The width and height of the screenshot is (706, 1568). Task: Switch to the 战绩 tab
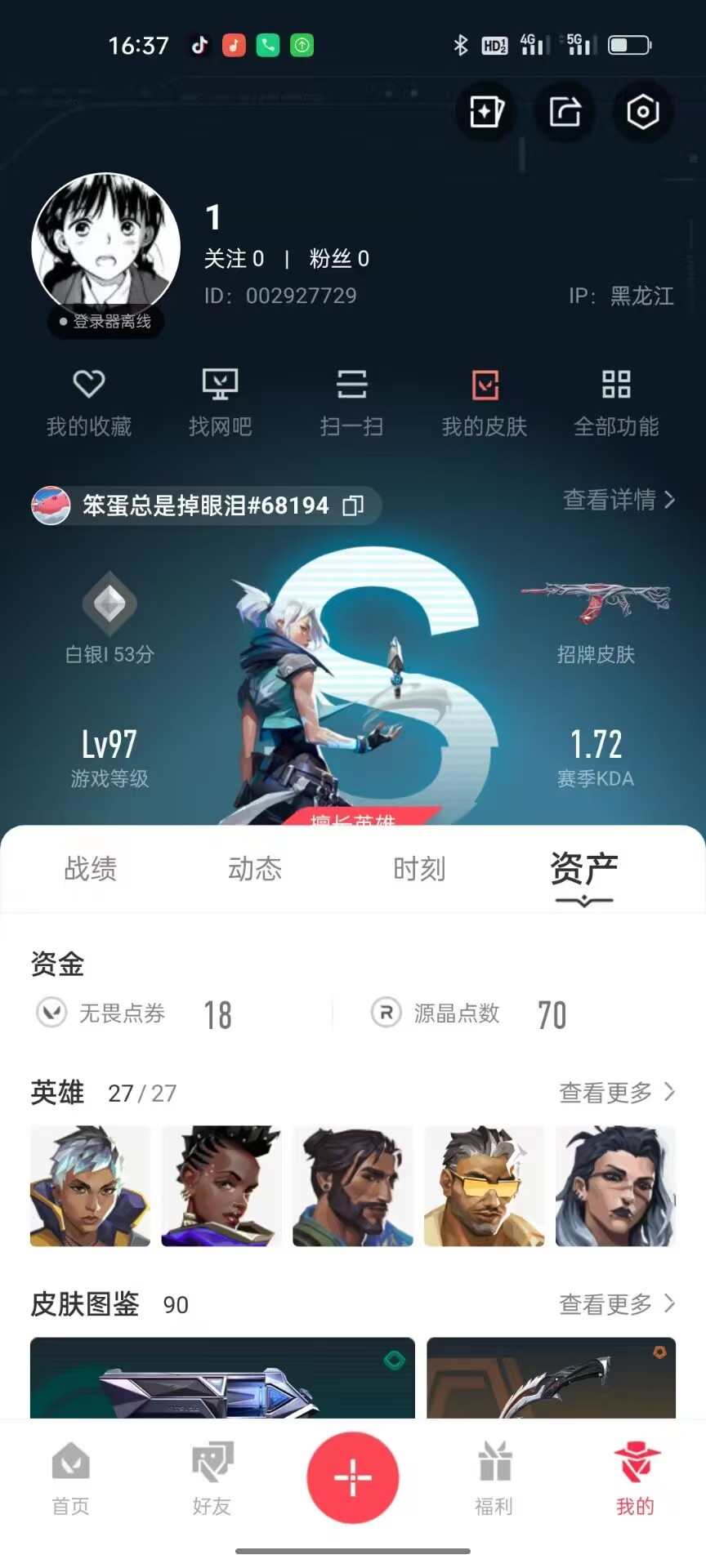point(90,869)
